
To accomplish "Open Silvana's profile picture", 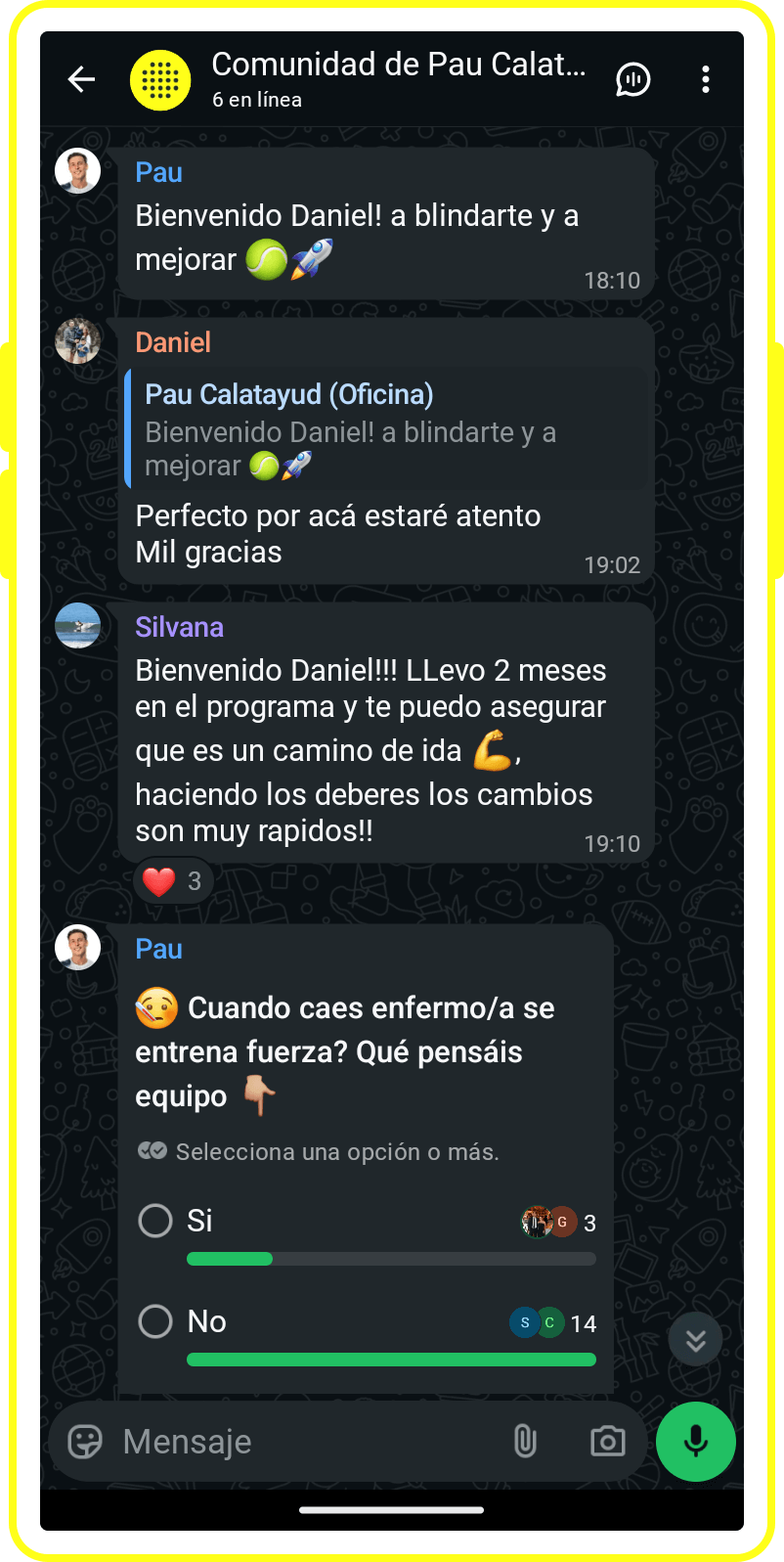I will (x=78, y=626).
